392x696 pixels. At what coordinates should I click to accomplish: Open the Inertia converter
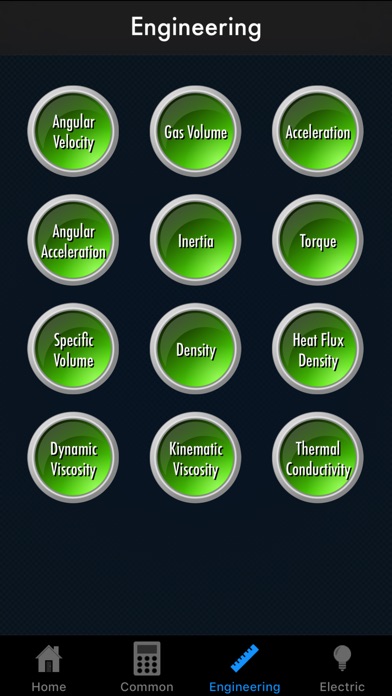tap(195, 240)
